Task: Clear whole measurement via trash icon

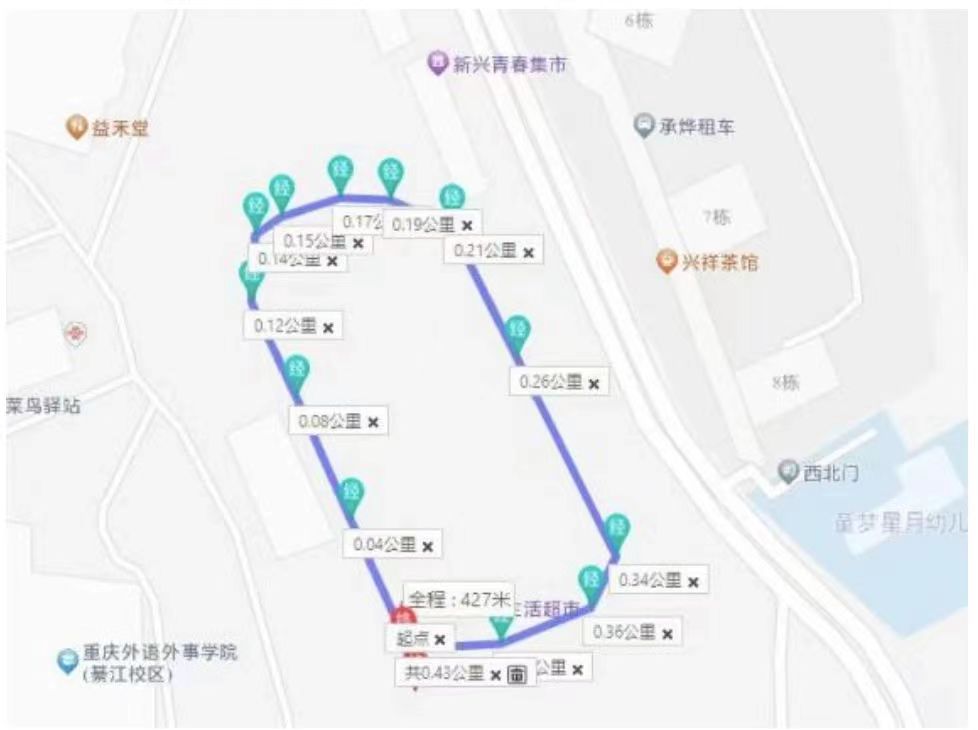Action: [x=517, y=674]
